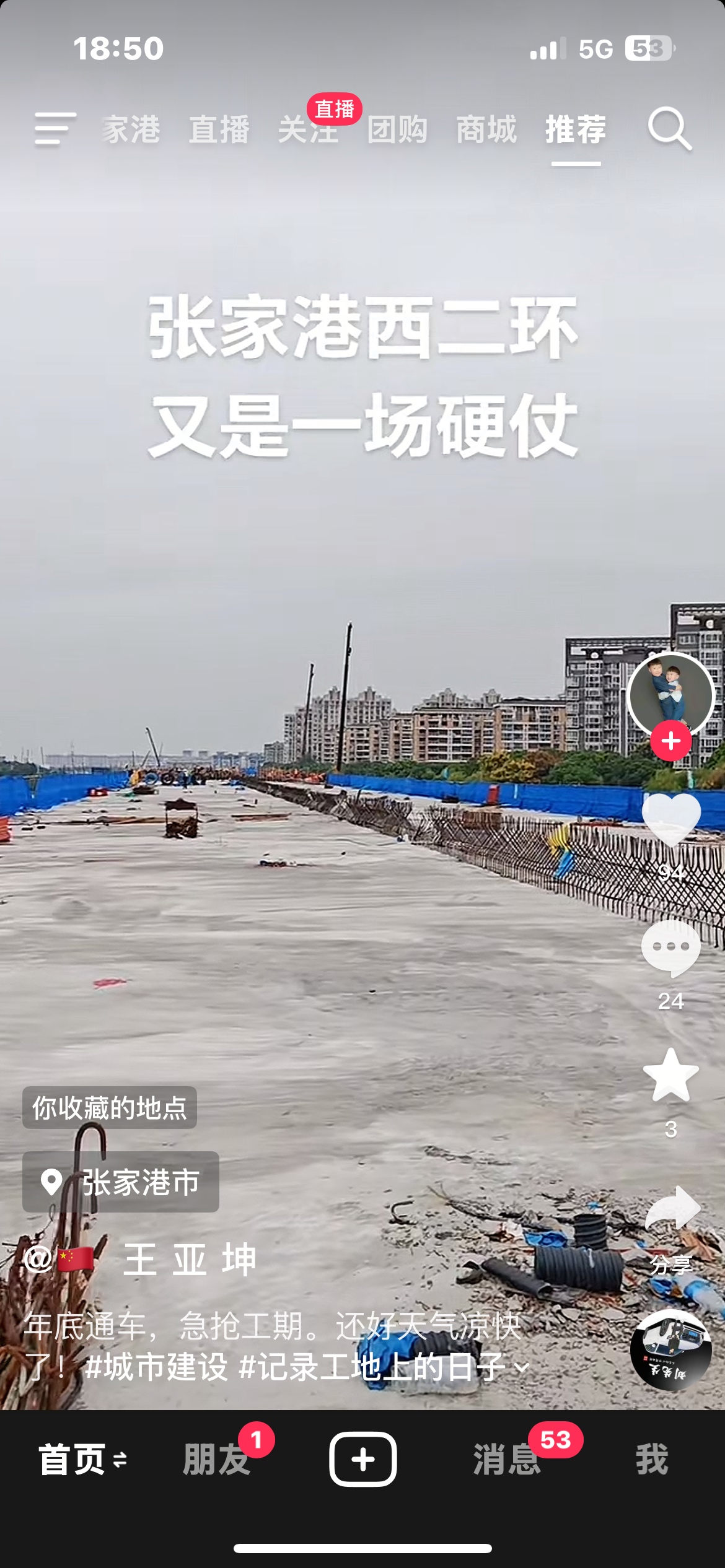Open the search magnifier
Viewport: 725px width, 1568px height.
669,129
